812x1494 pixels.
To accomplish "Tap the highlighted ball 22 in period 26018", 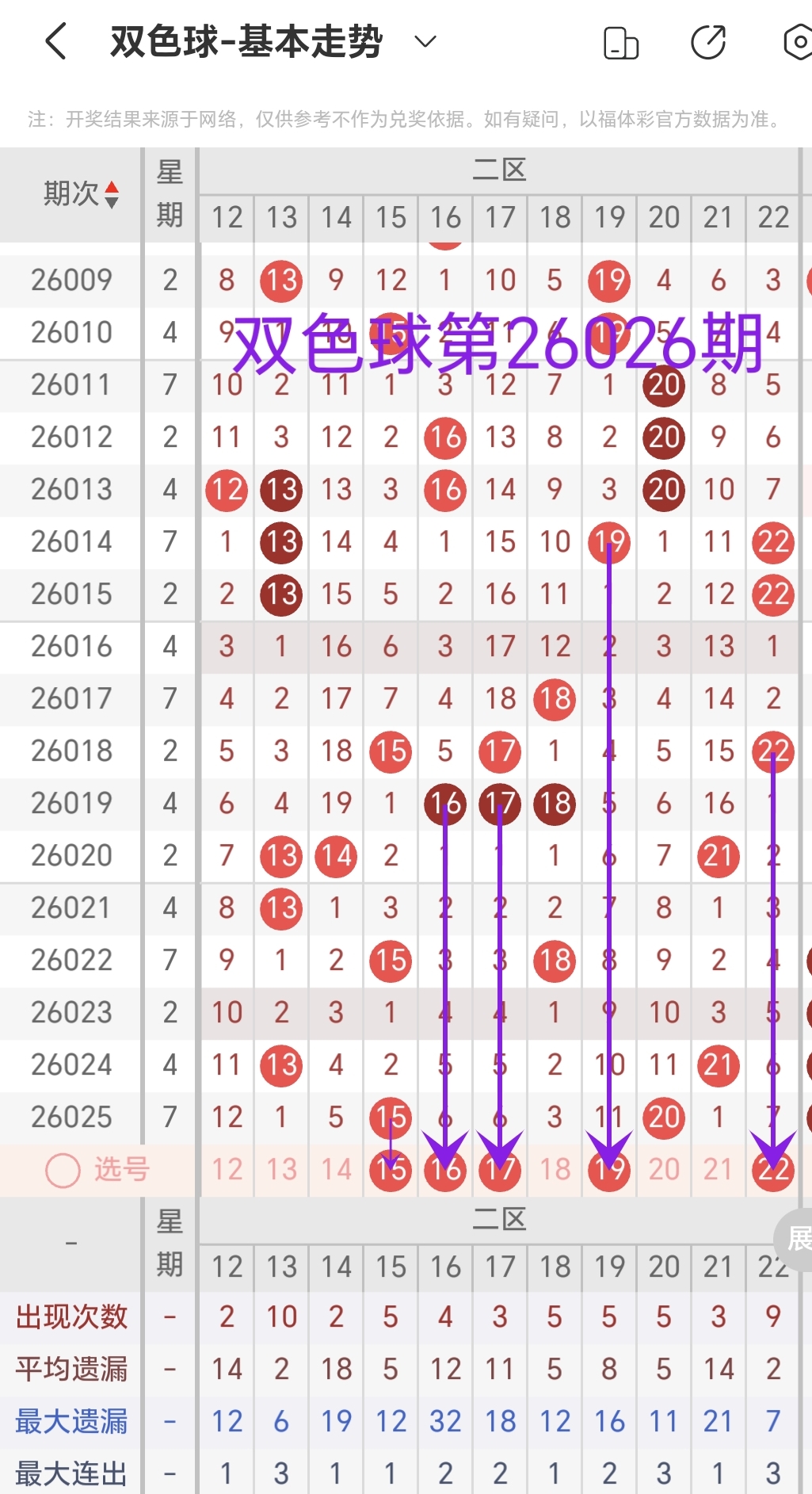I will pyautogui.click(x=772, y=751).
